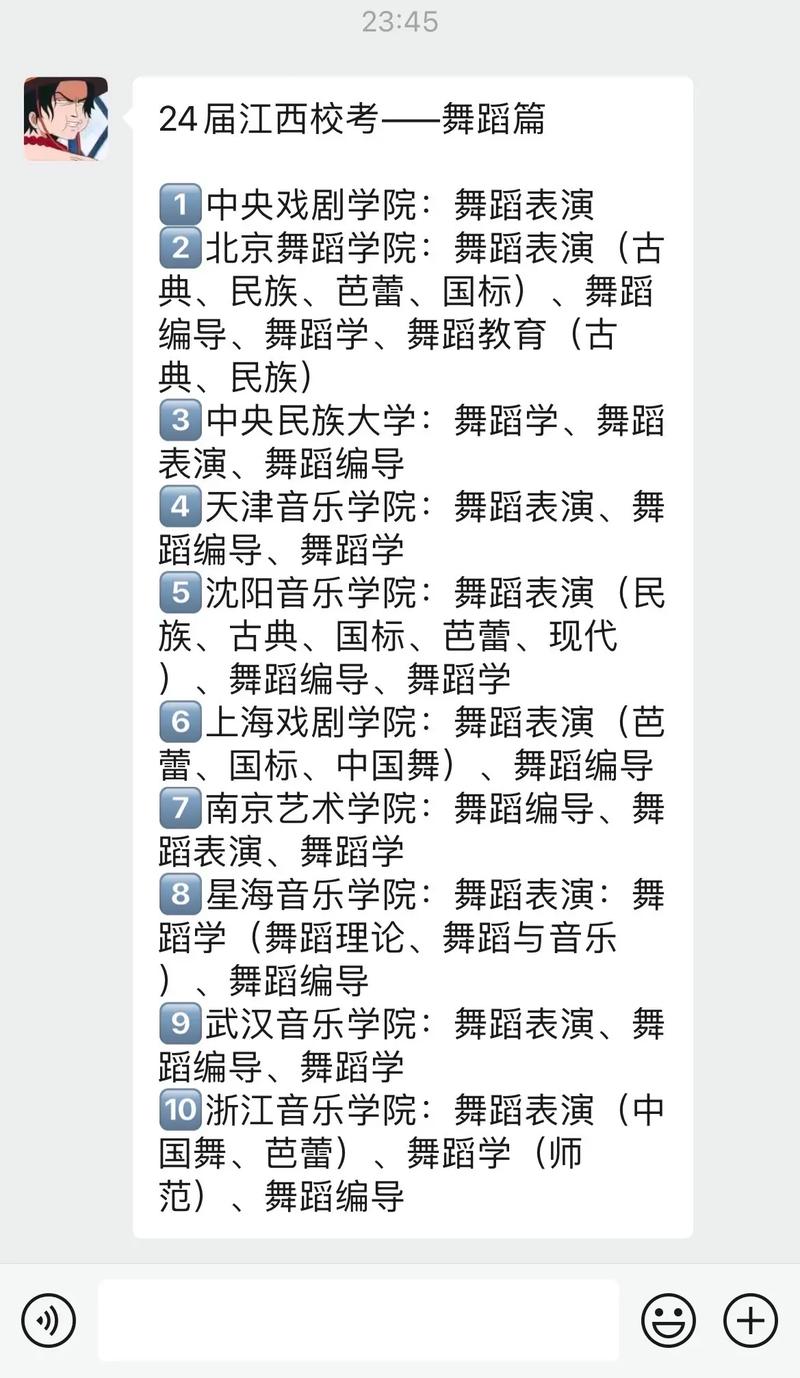Tap the number 3 emoji before 中央民族大学
The height and width of the screenshot is (1378, 800).
178,421
